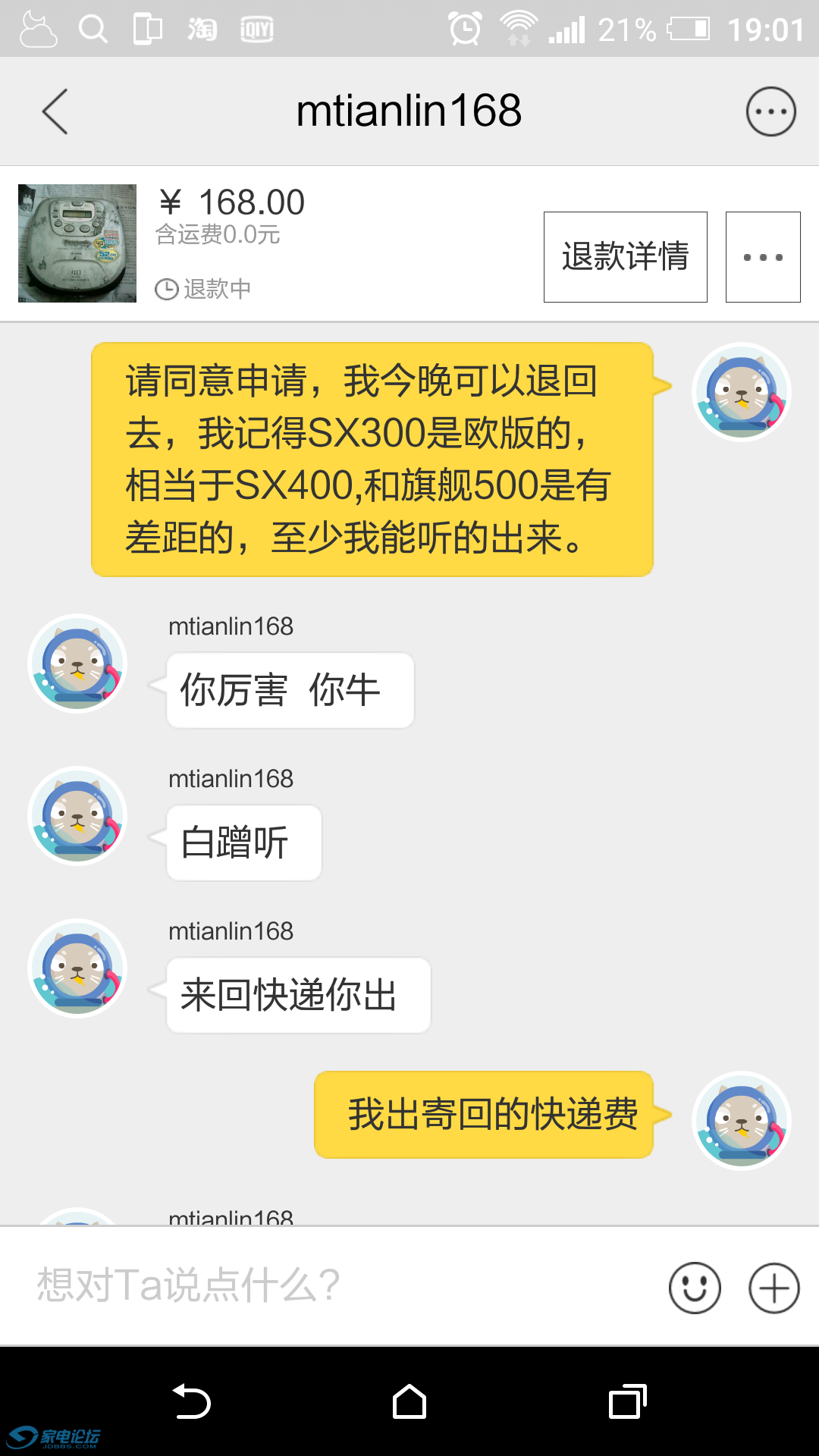This screenshot has width=819, height=1456.
Task: Open the attachment options with the plus icon
Action: (773, 1288)
